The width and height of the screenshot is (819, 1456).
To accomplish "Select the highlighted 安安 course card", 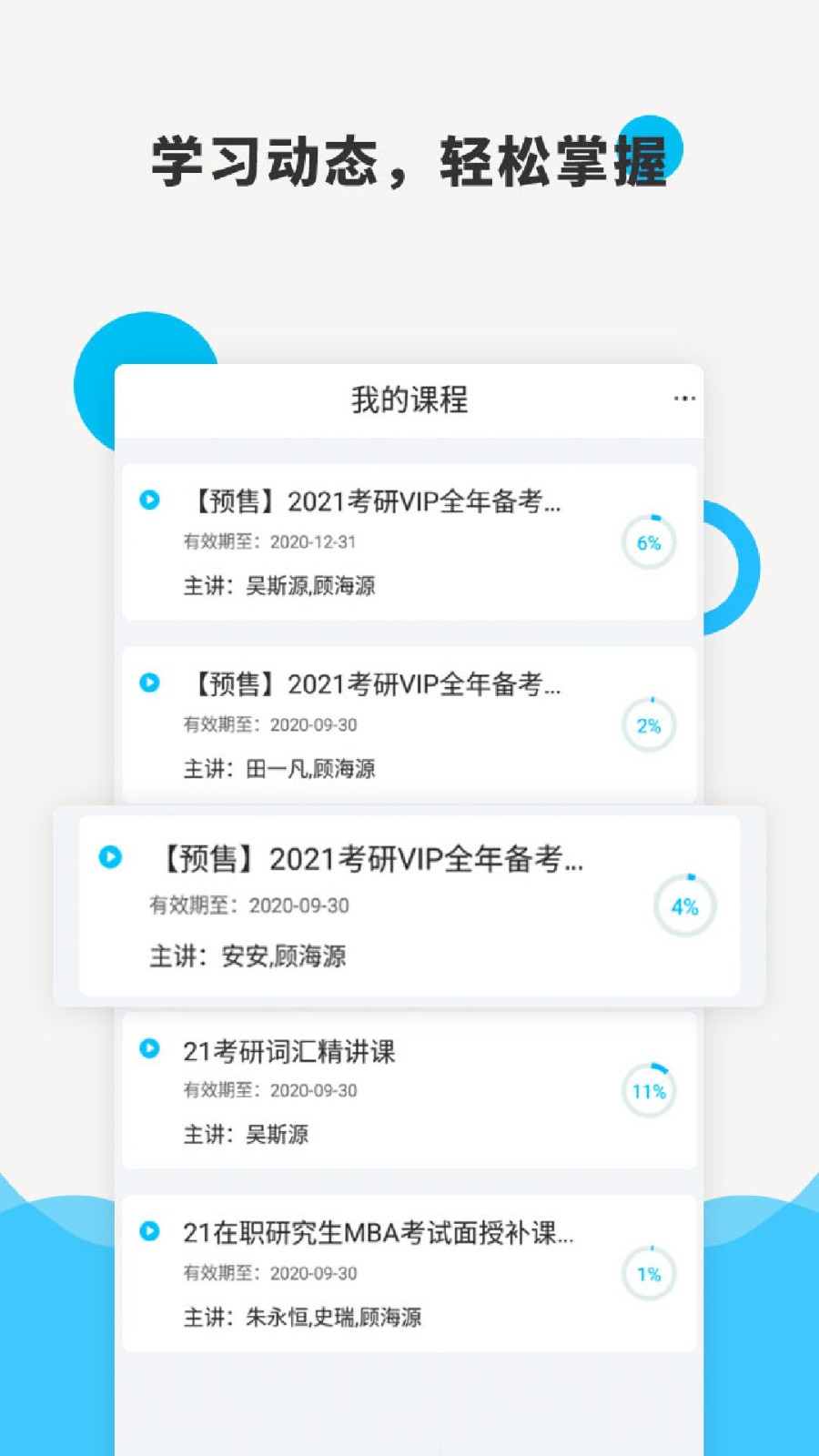I will (x=409, y=905).
